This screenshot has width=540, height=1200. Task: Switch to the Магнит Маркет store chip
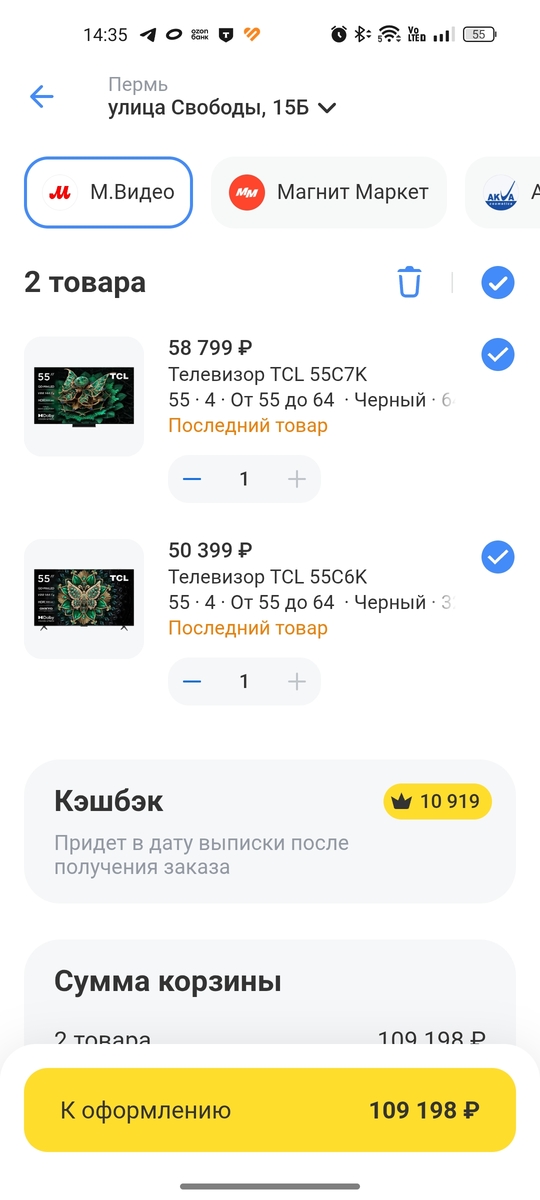(x=328, y=192)
